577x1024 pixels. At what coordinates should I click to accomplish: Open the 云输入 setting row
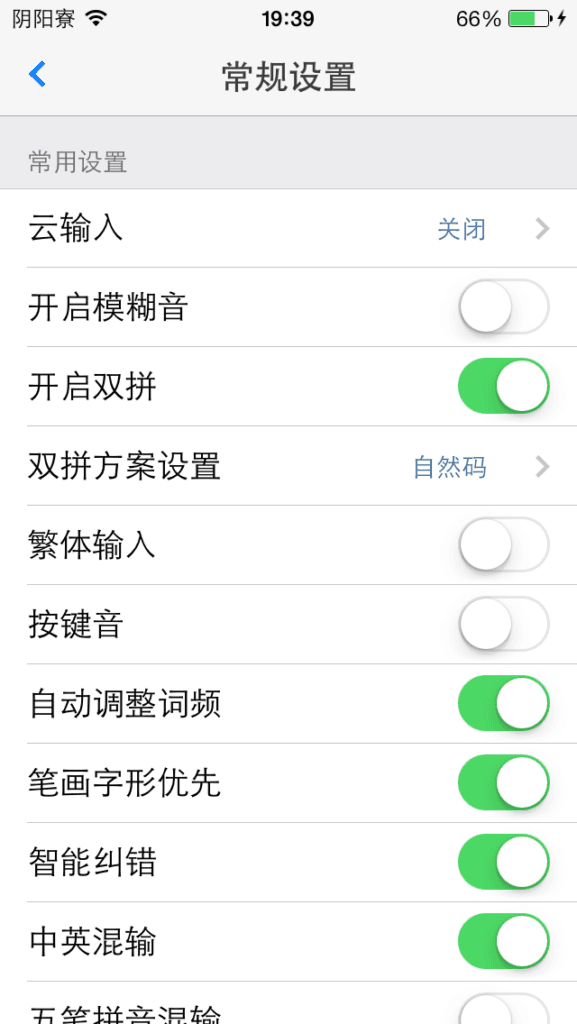pyautogui.click(x=288, y=229)
